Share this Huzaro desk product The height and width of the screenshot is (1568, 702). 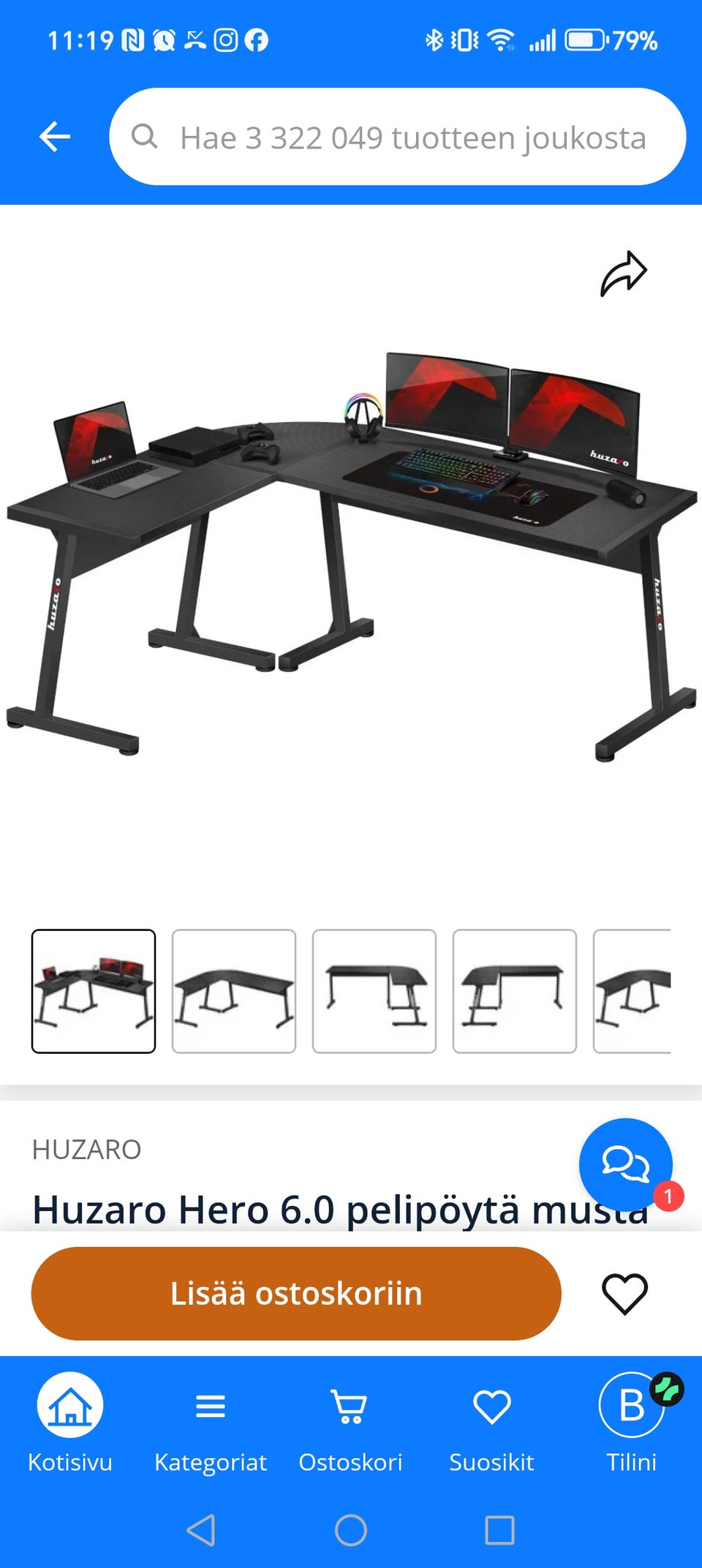coord(624,274)
